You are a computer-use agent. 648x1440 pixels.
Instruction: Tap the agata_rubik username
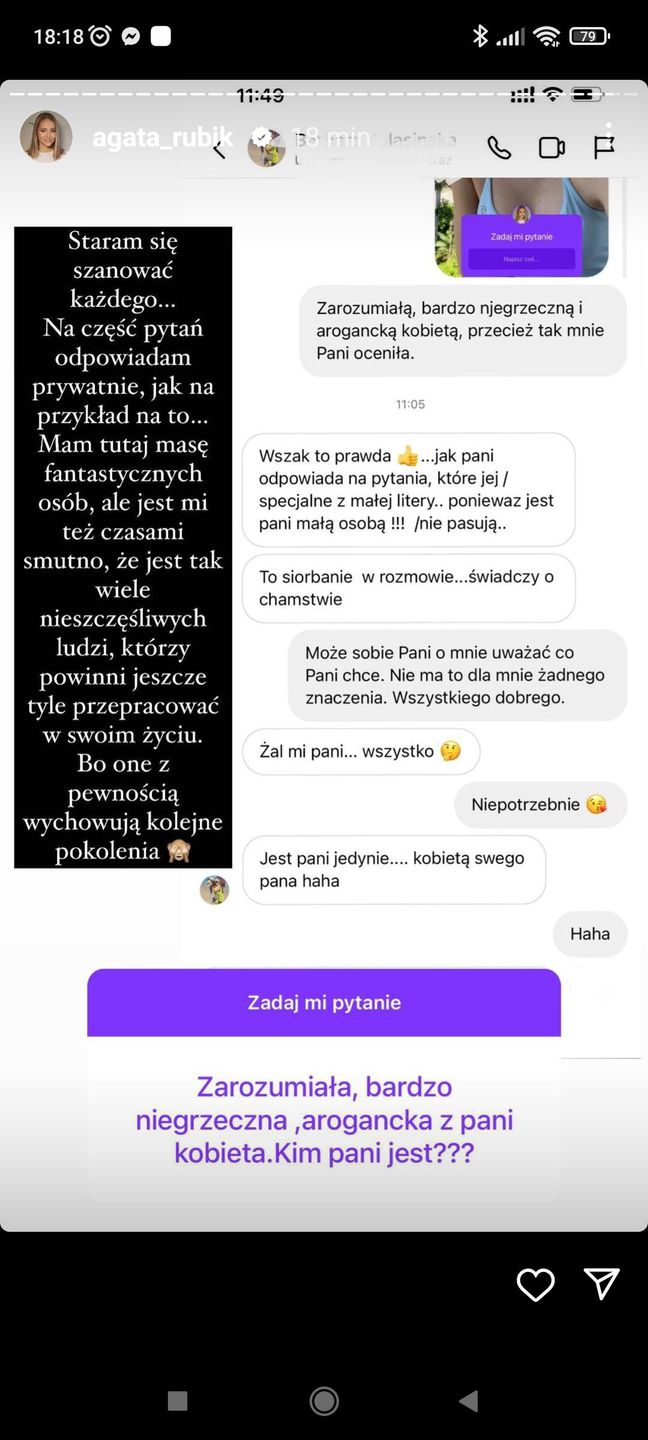pyautogui.click(x=162, y=138)
